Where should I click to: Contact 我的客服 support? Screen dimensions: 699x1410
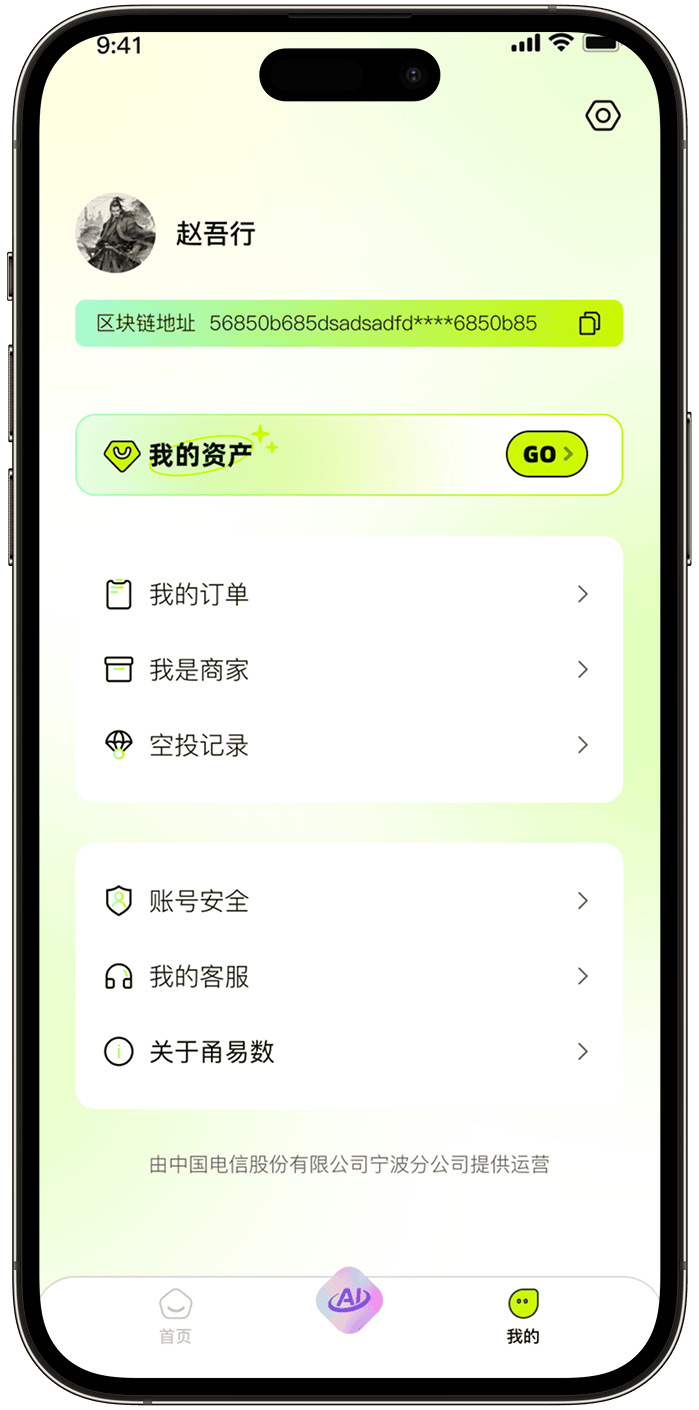point(348,977)
